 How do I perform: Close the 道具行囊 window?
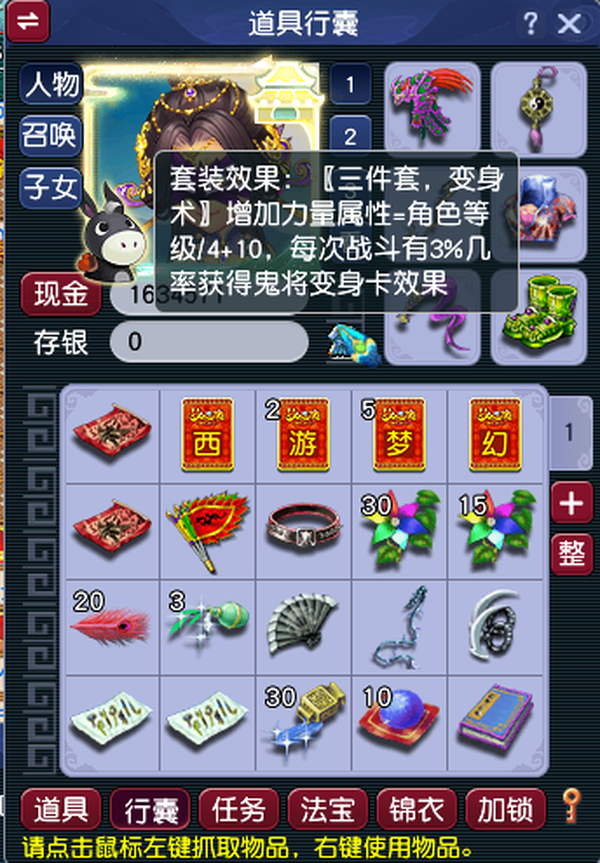click(569, 24)
